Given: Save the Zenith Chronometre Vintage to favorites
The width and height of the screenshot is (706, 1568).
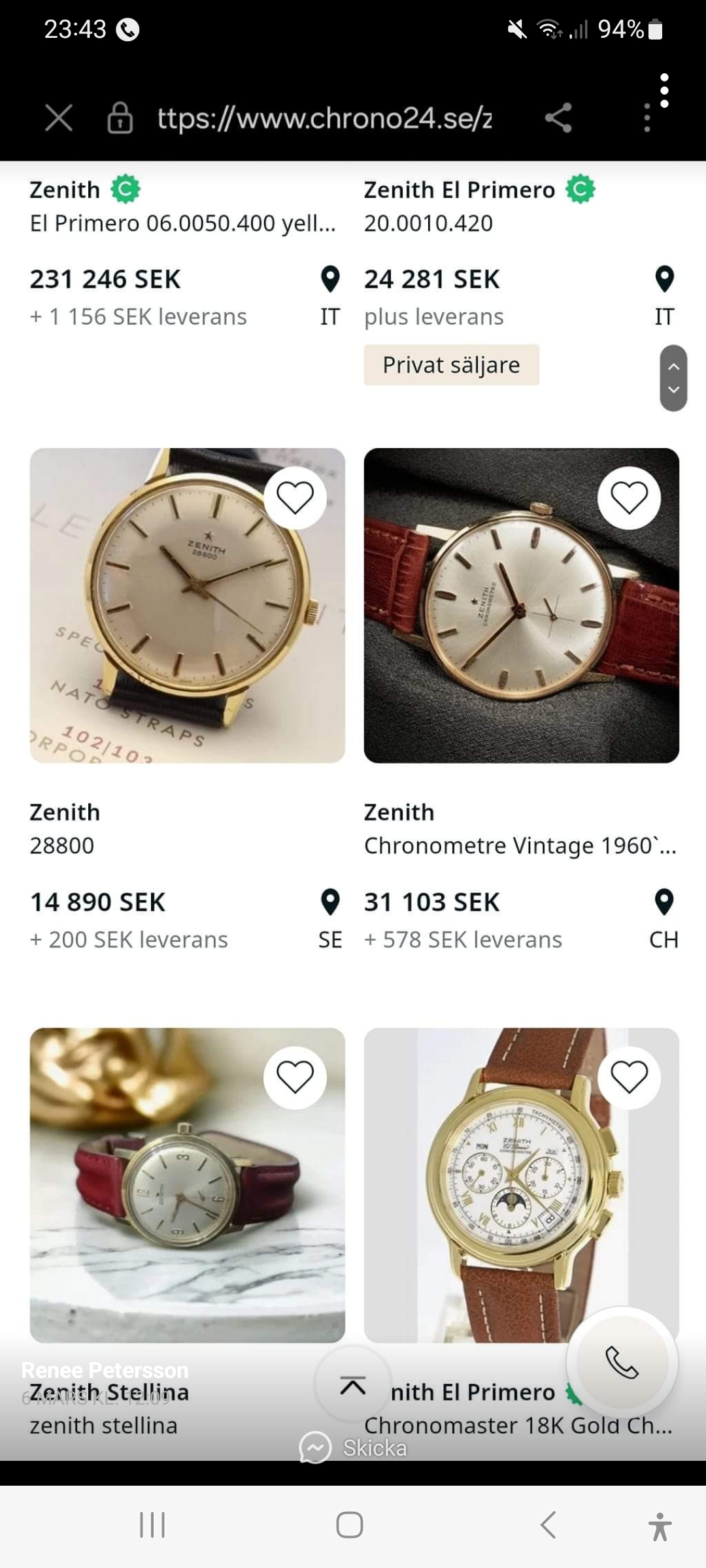Looking at the screenshot, I should coord(629,498).
